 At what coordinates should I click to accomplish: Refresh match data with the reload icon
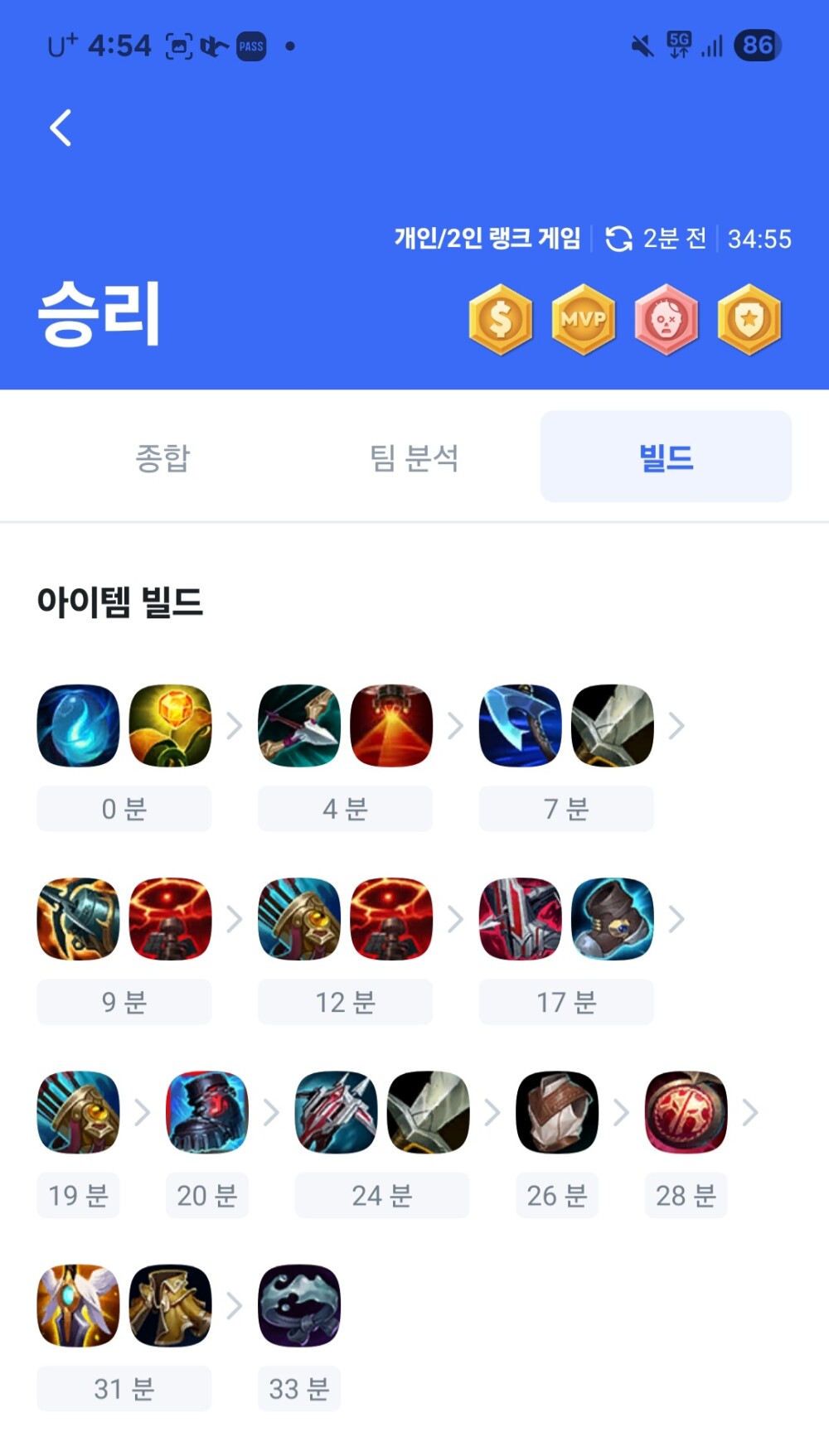coord(618,239)
